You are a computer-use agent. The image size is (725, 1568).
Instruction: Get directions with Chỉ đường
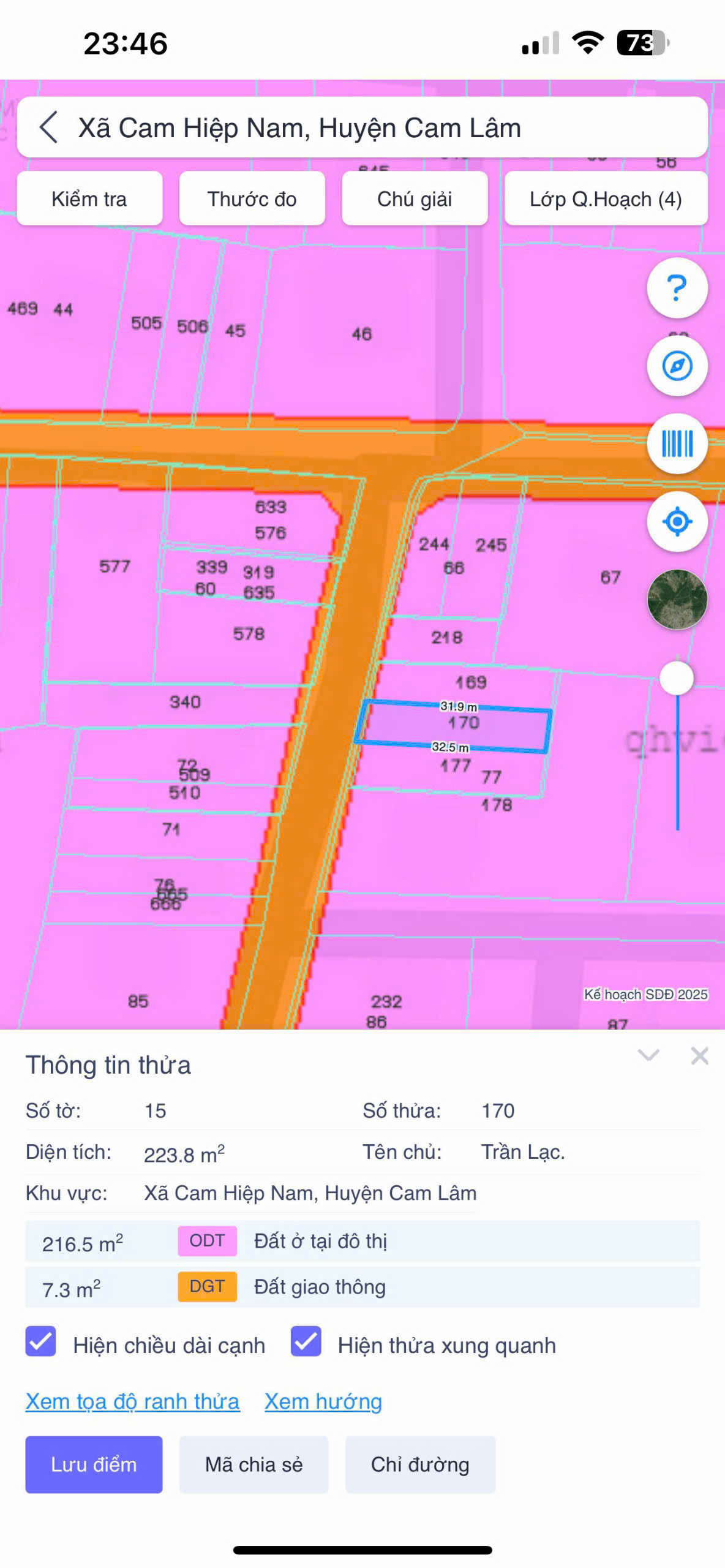[420, 1464]
